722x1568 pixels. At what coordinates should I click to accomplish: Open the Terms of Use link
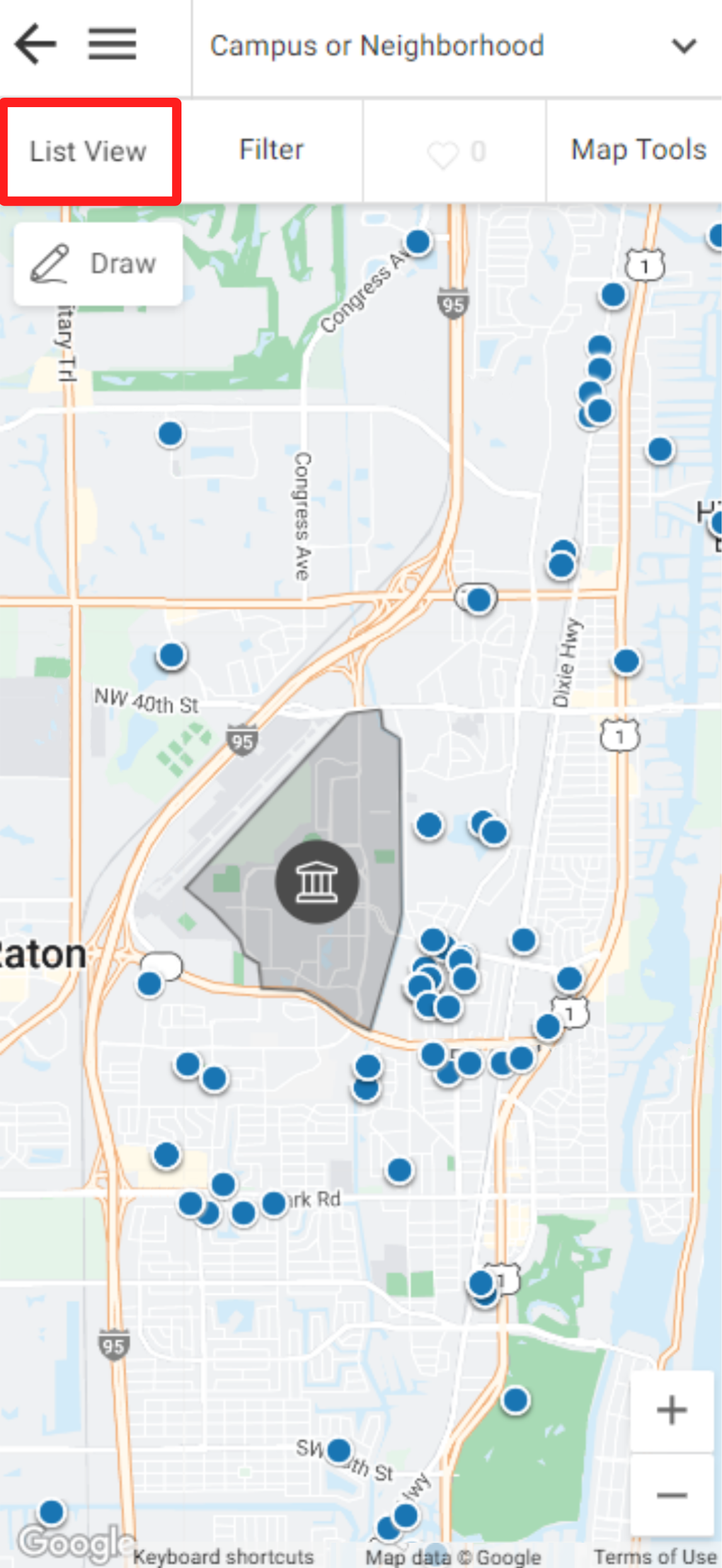655,1557
